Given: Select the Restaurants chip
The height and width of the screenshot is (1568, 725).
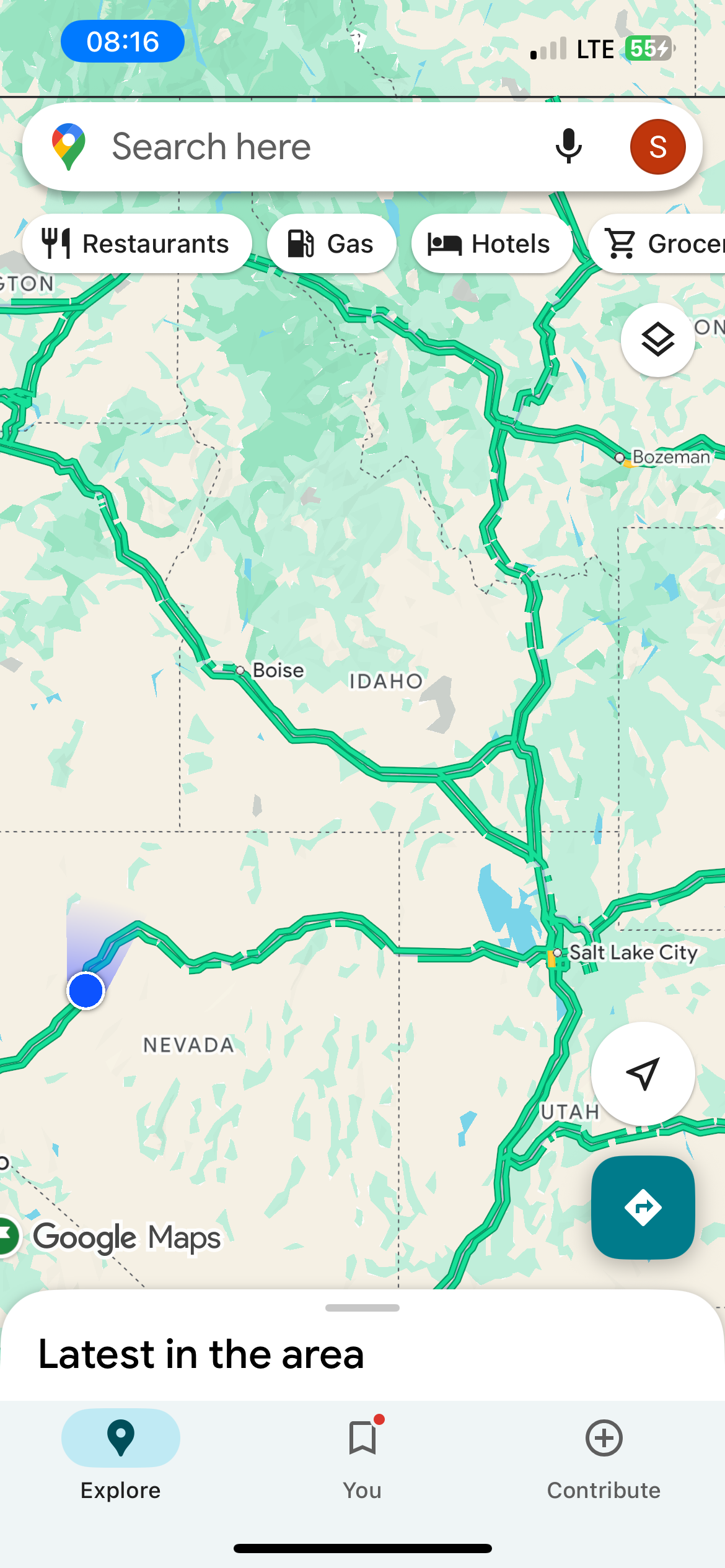Looking at the screenshot, I should tap(137, 243).
